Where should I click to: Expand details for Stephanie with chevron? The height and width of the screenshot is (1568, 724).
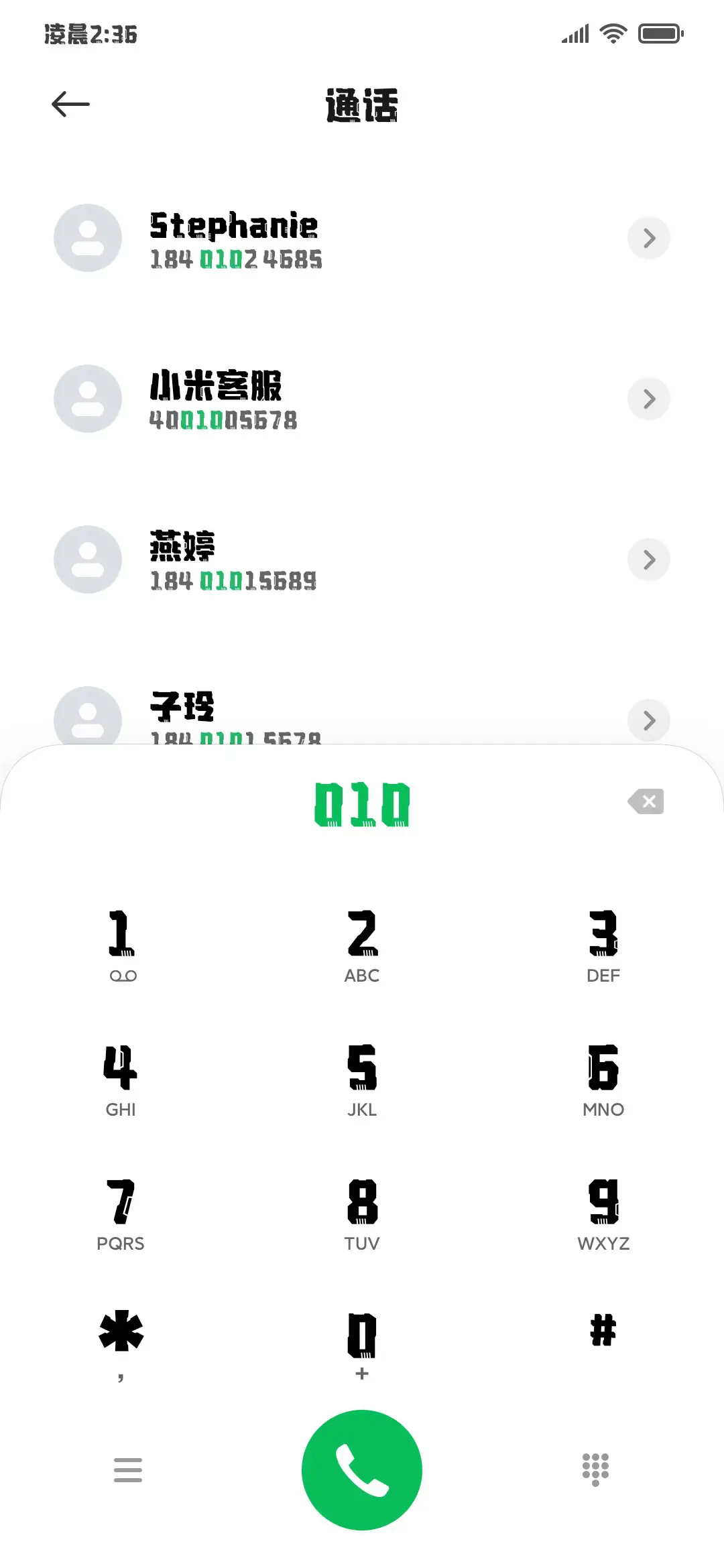click(x=648, y=238)
